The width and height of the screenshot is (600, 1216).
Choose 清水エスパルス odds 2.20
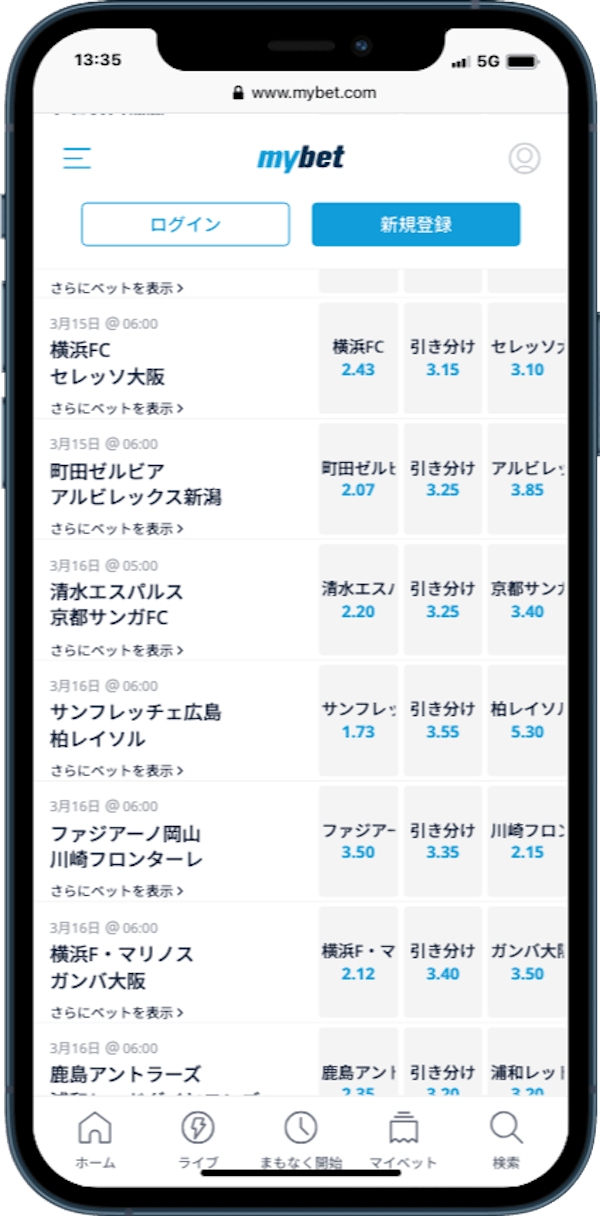point(358,600)
